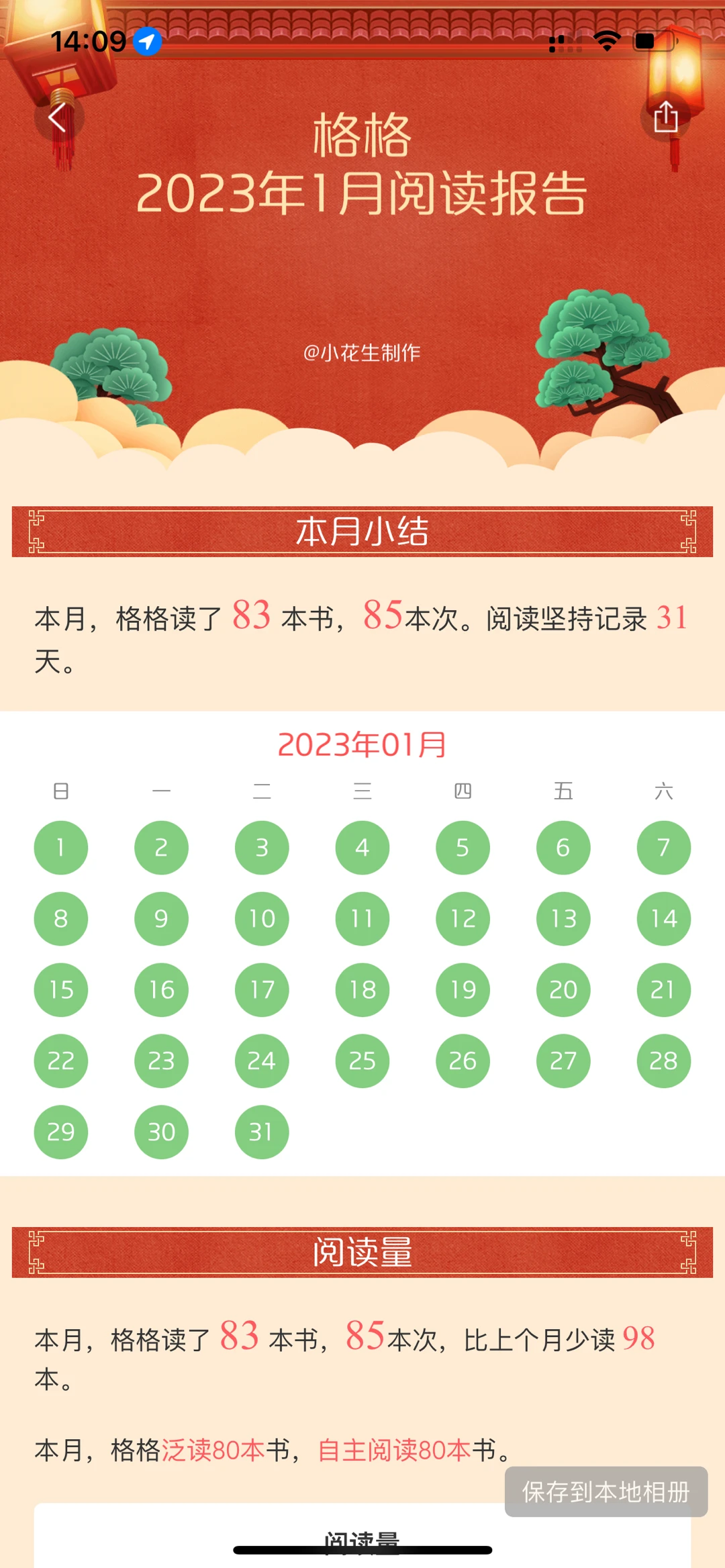Go back using the back arrow
Image resolution: width=725 pixels, height=1568 pixels.
[58, 117]
